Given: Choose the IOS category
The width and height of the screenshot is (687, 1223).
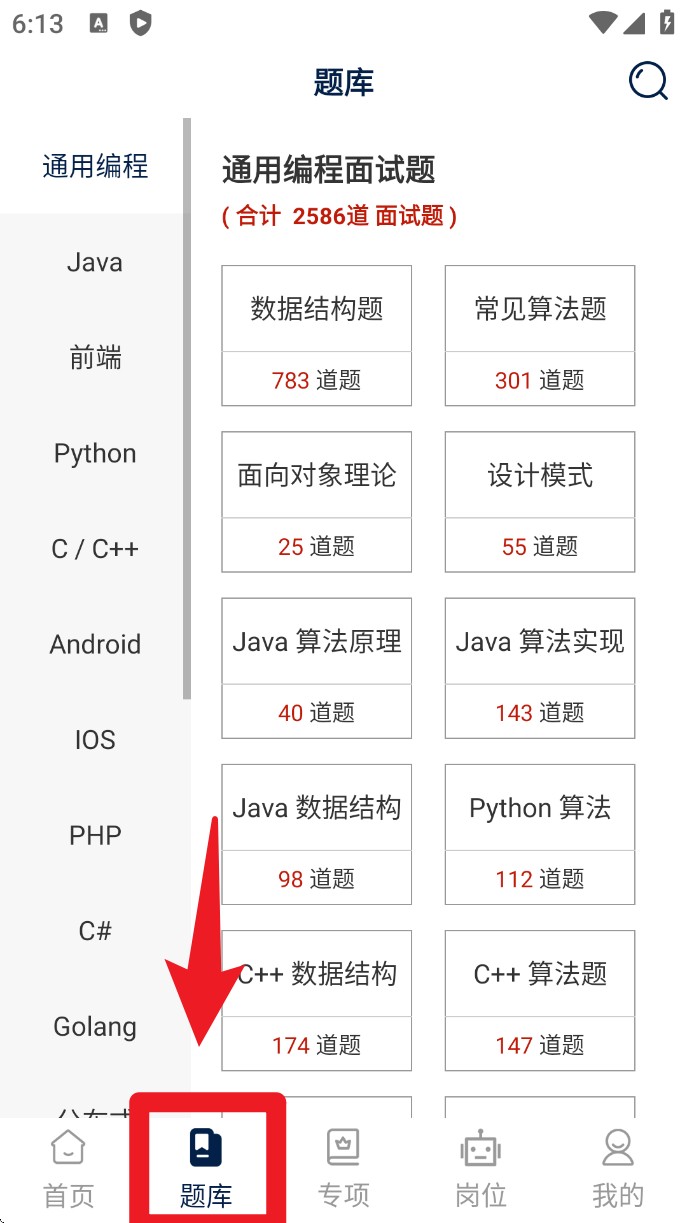Looking at the screenshot, I should tap(95, 740).
